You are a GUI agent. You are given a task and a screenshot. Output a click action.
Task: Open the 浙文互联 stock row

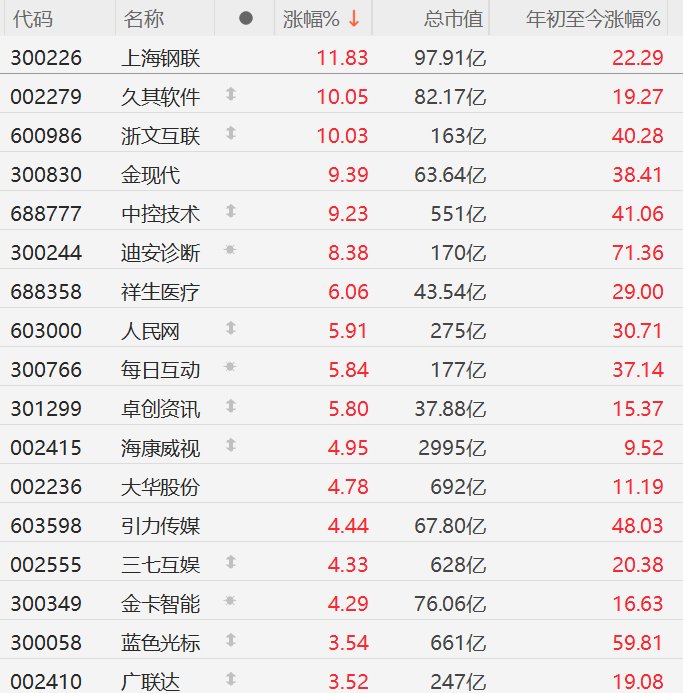click(160, 136)
